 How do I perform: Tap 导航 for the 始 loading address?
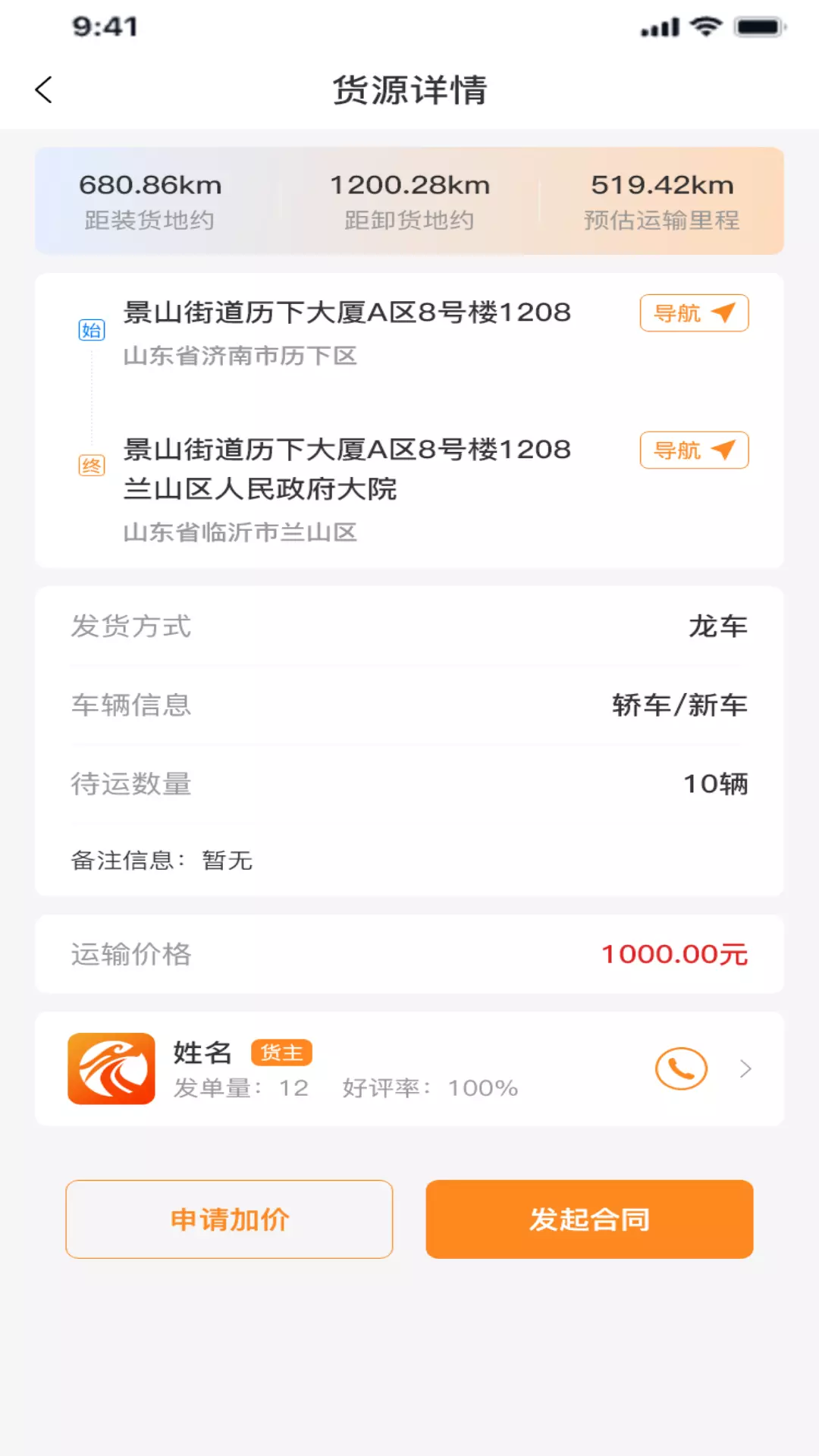coord(694,313)
